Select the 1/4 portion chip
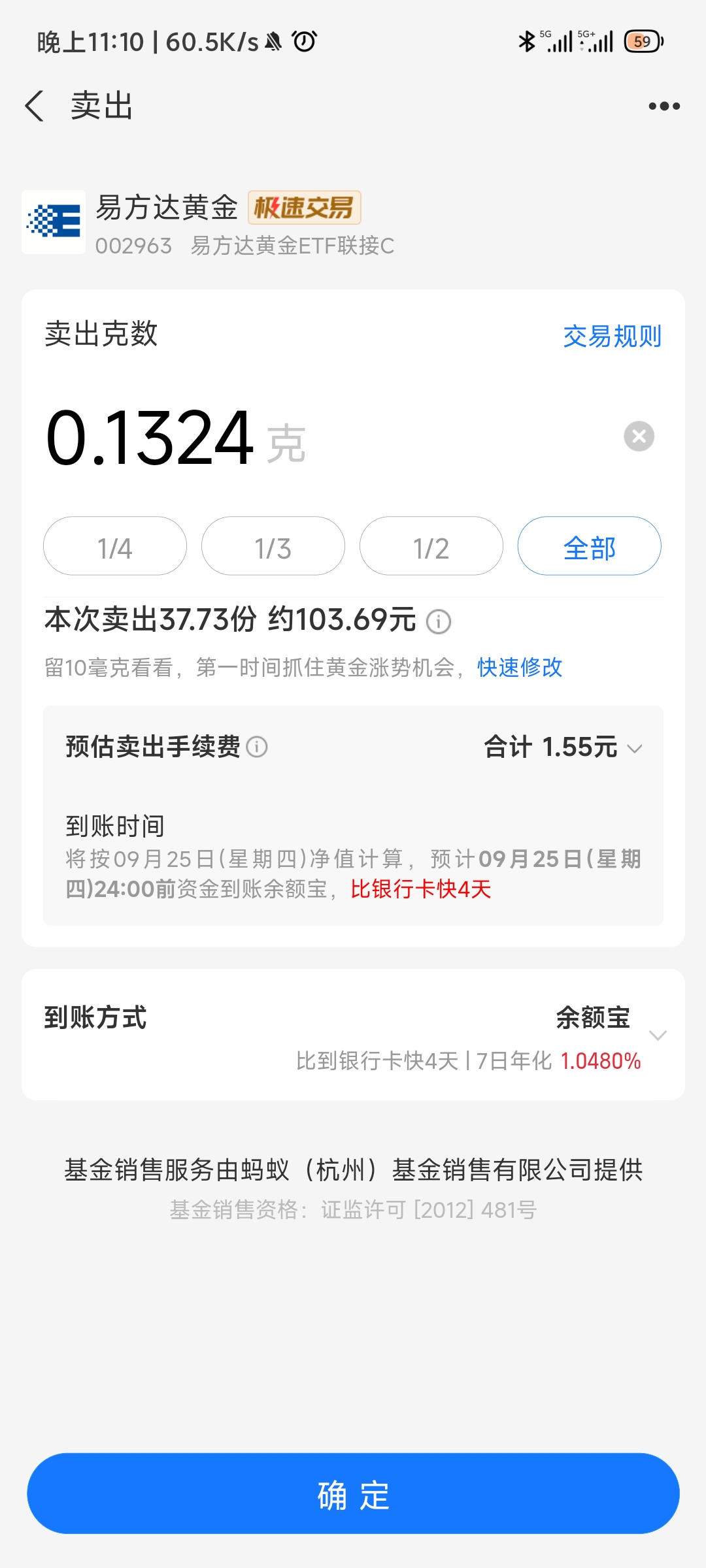This screenshot has width=706, height=1568. click(115, 547)
